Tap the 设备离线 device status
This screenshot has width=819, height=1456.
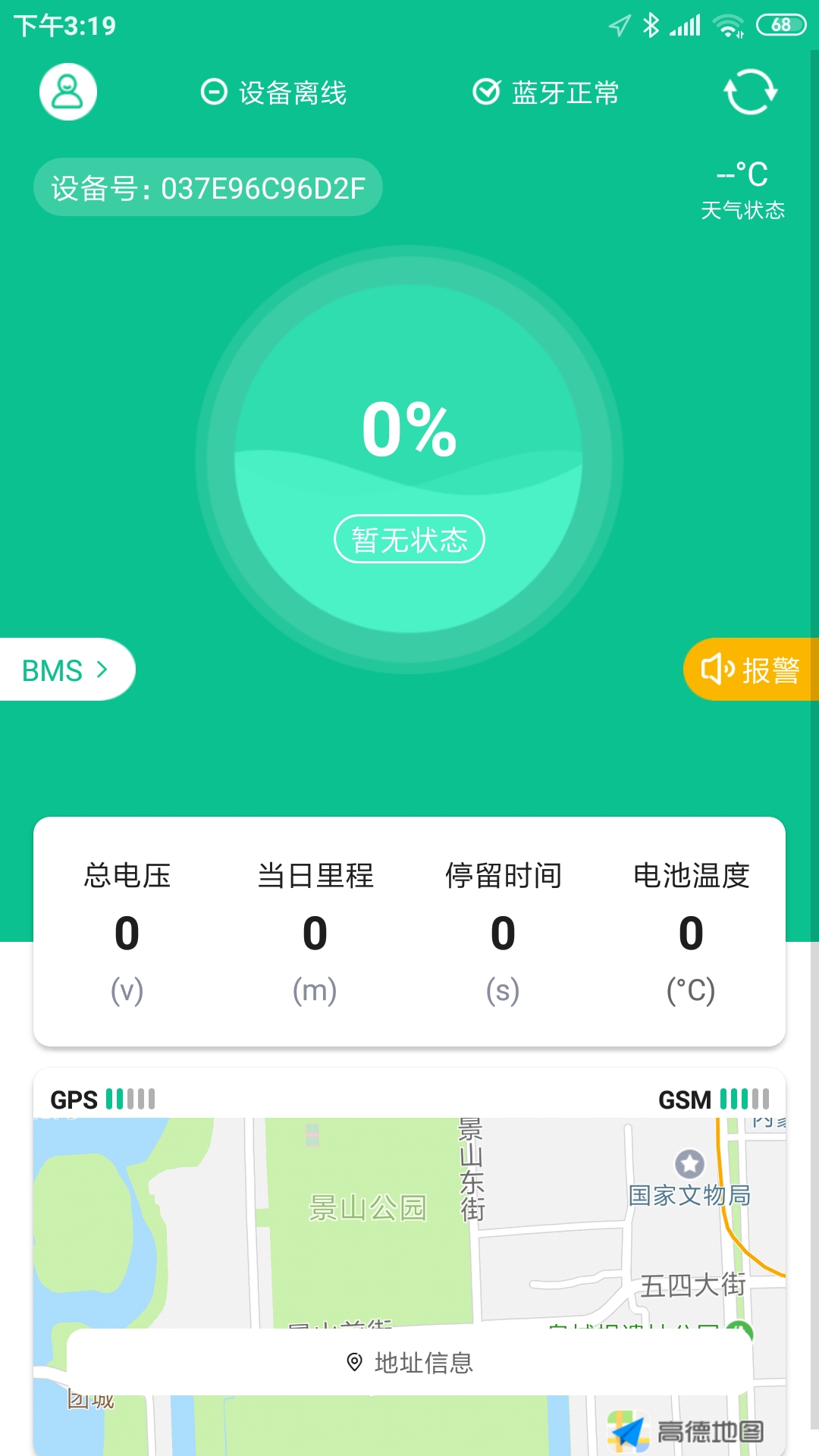coord(274,93)
